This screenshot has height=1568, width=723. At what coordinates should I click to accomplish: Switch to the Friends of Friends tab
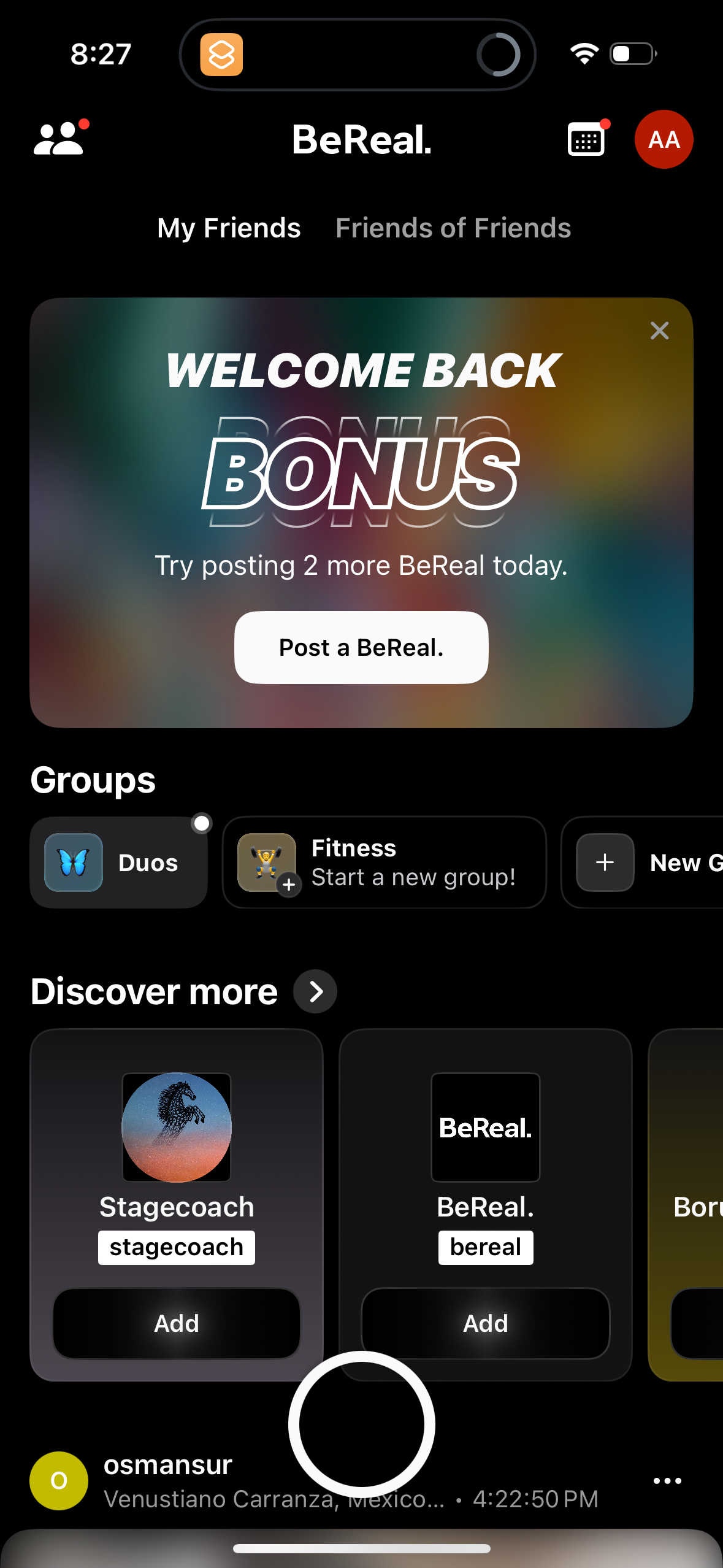click(x=453, y=228)
